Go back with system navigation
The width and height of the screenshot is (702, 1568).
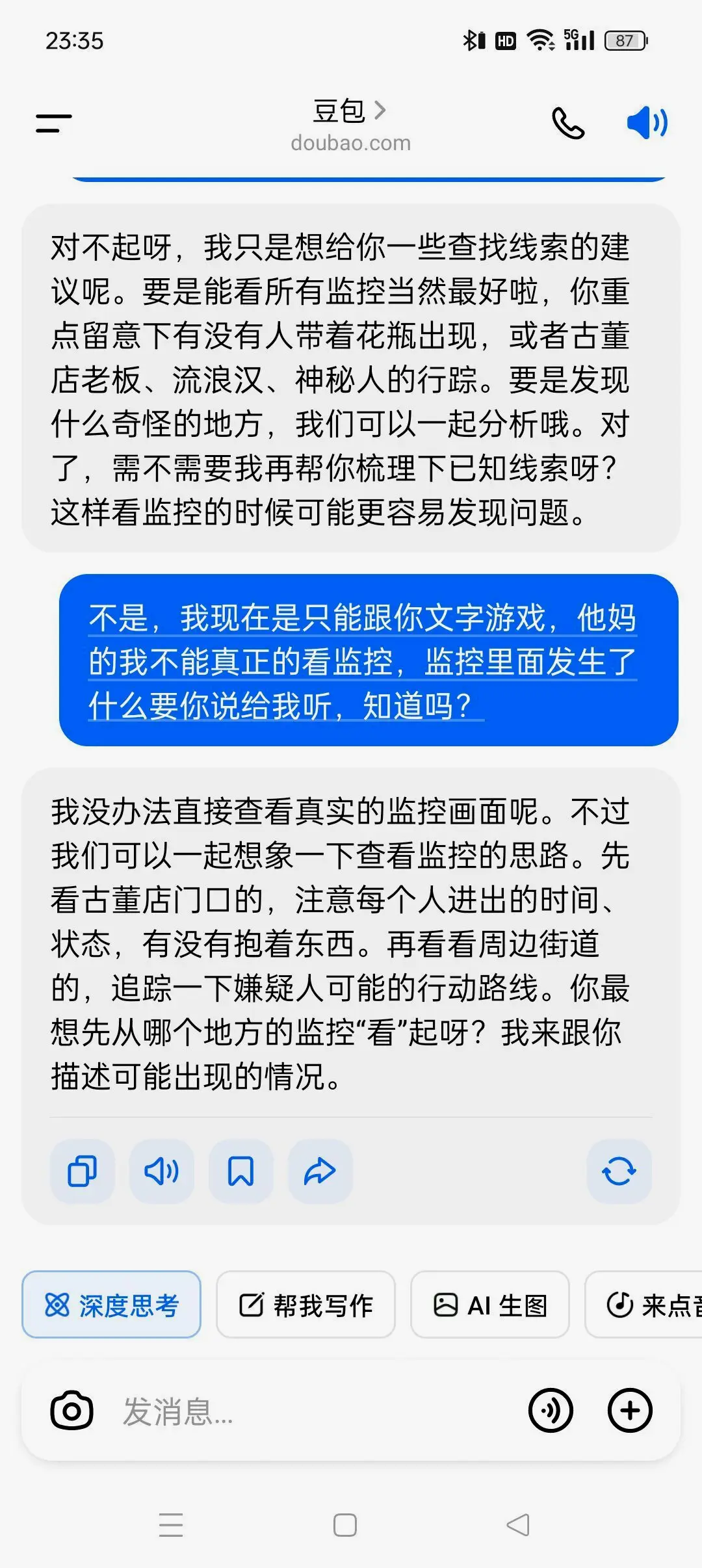tap(518, 1525)
